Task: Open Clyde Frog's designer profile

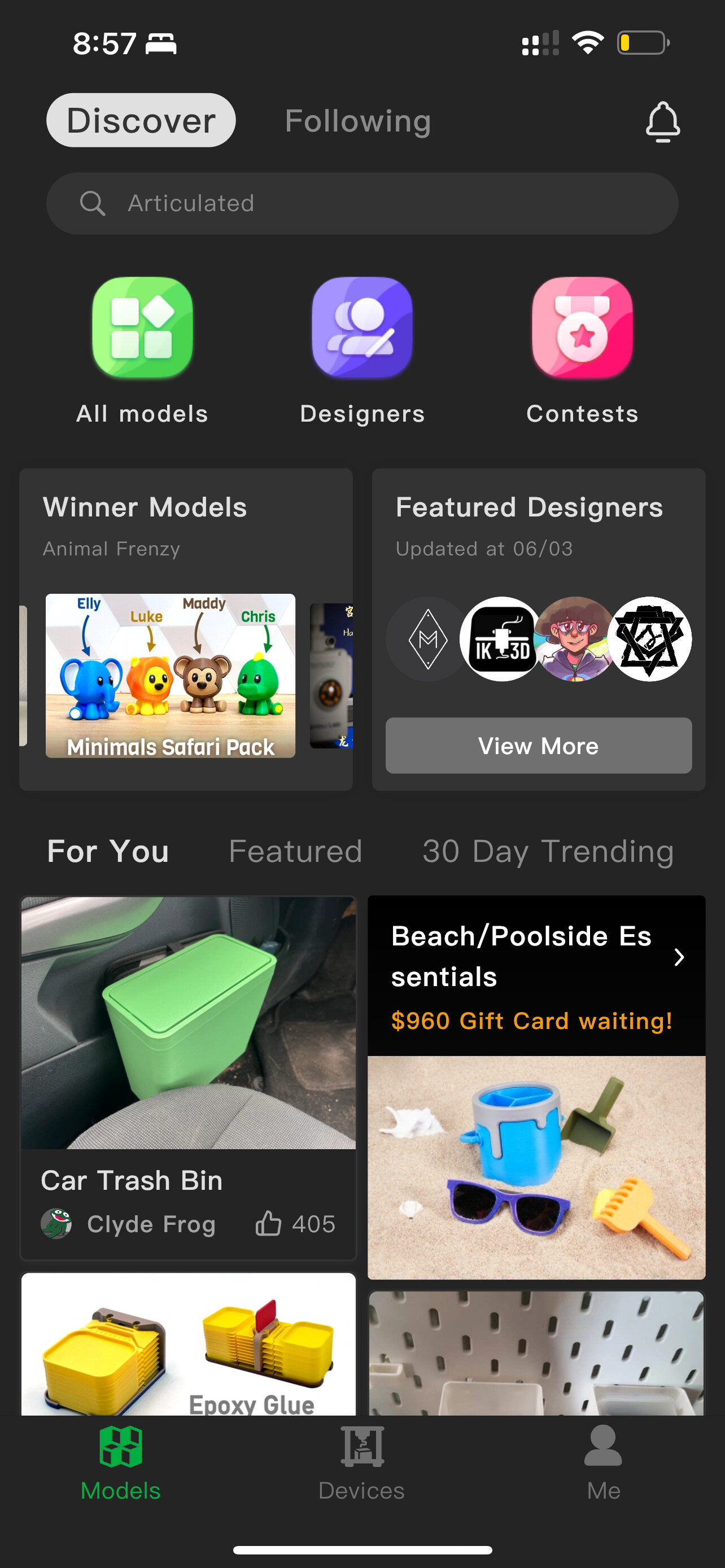Action: (128, 1224)
